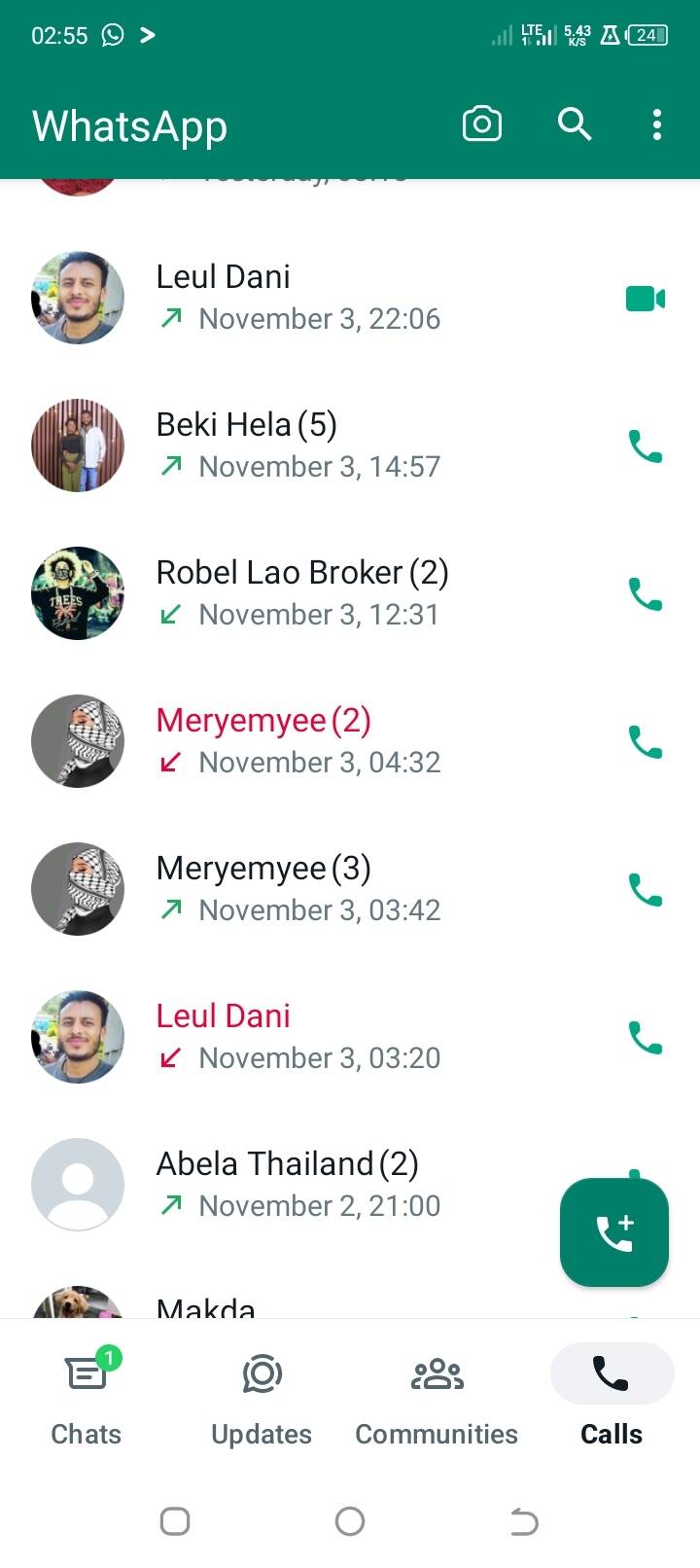Start a new call with the floating button

click(614, 1232)
